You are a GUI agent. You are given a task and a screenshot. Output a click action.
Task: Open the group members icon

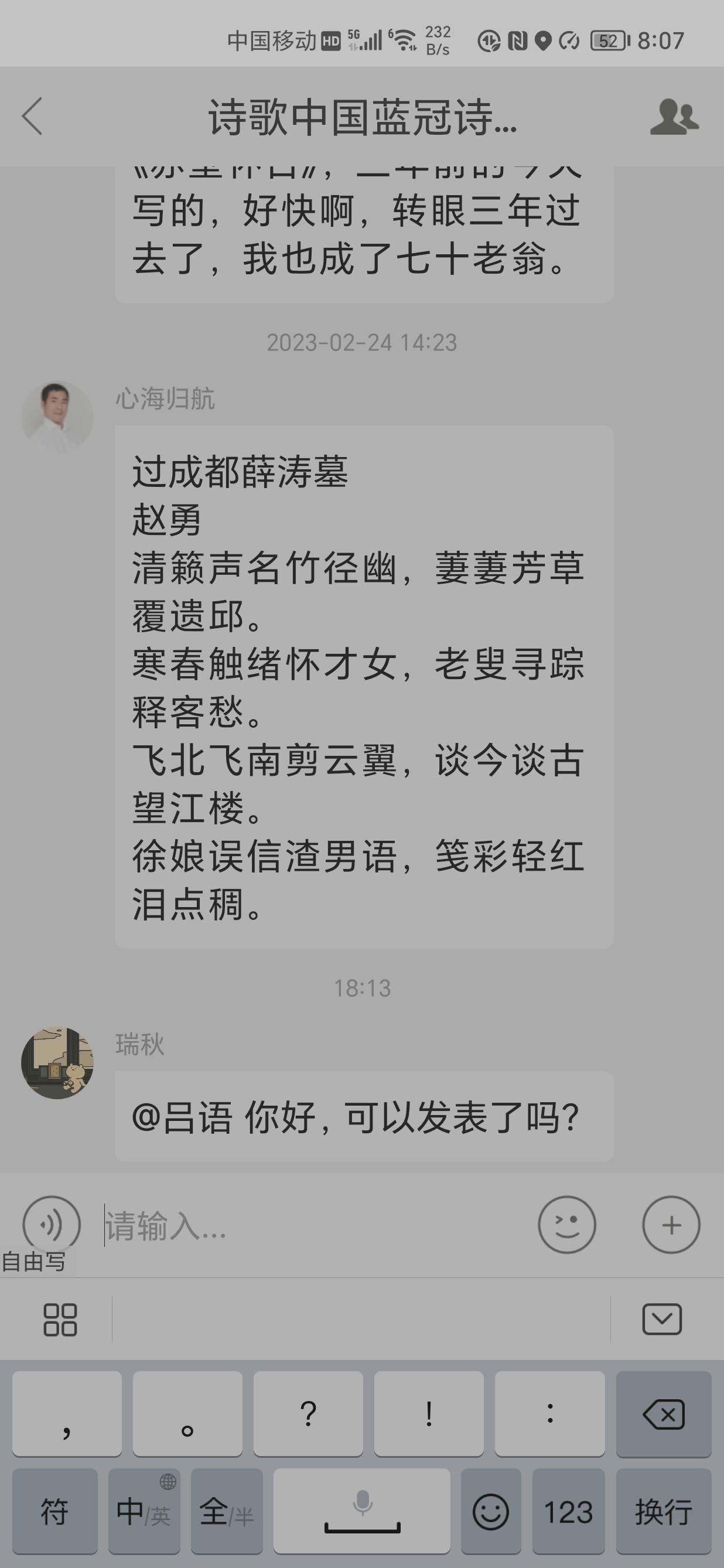(x=674, y=115)
